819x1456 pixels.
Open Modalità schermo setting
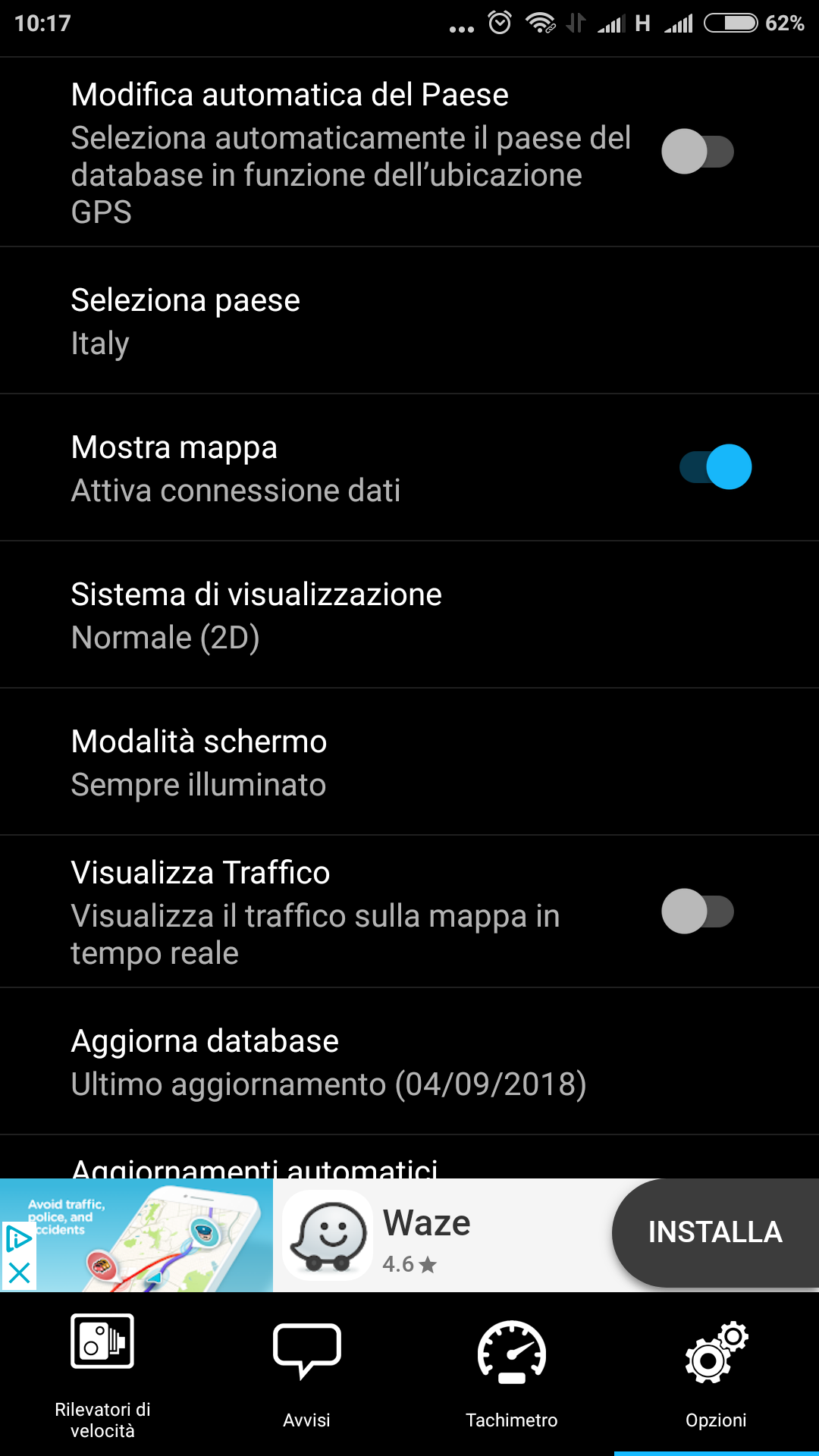coord(409,762)
